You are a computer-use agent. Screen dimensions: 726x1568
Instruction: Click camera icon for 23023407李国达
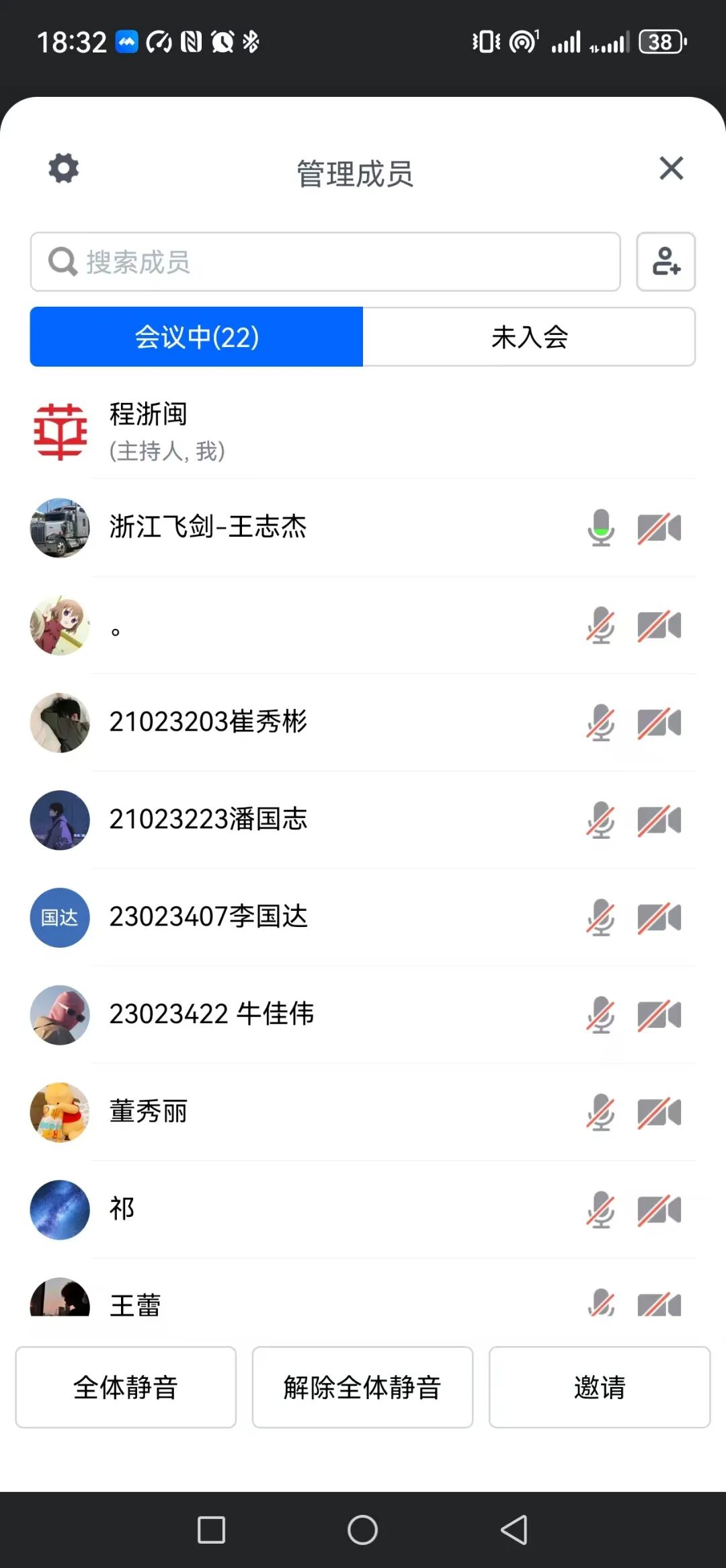[658, 917]
